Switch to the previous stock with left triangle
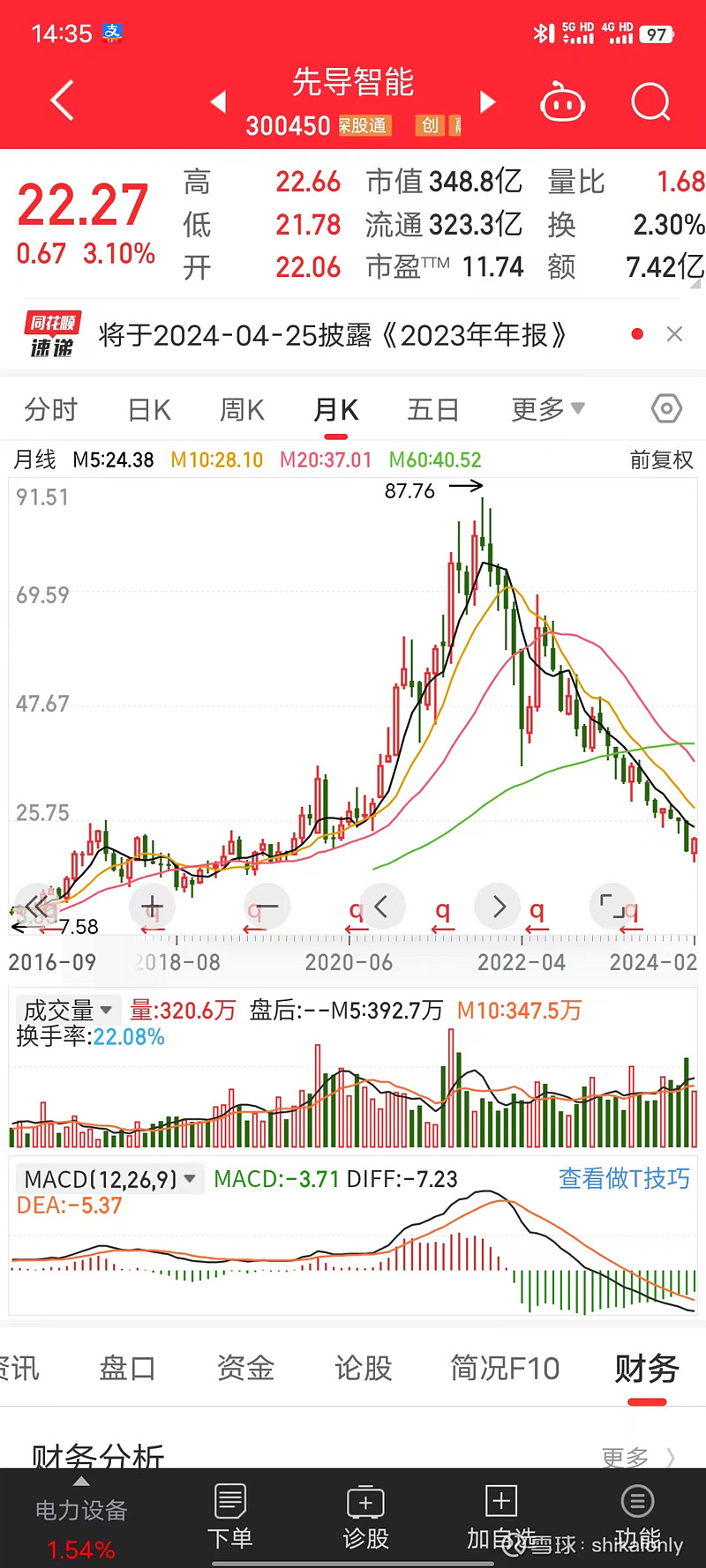The width and height of the screenshot is (706, 1568). tap(219, 102)
